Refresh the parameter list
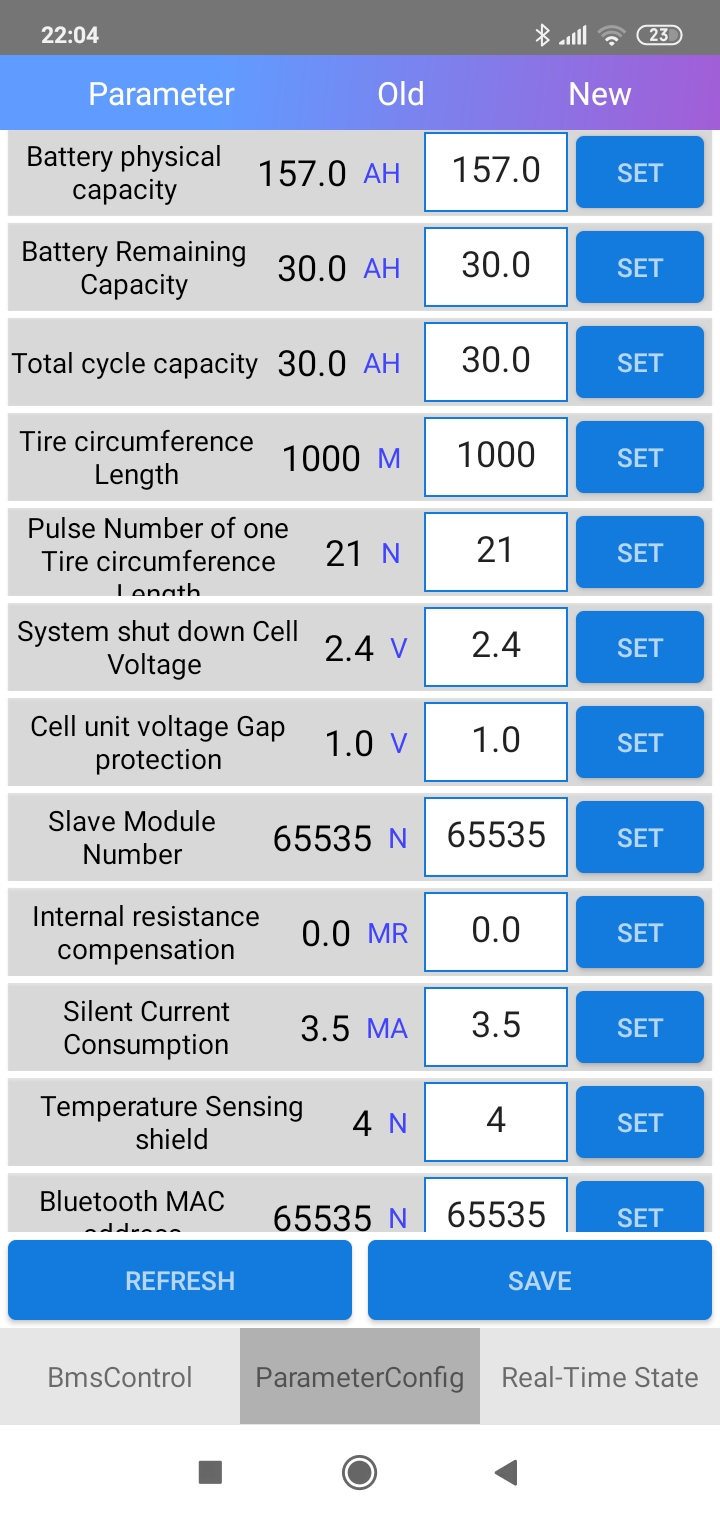This screenshot has height=1520, width=720. (x=180, y=1280)
